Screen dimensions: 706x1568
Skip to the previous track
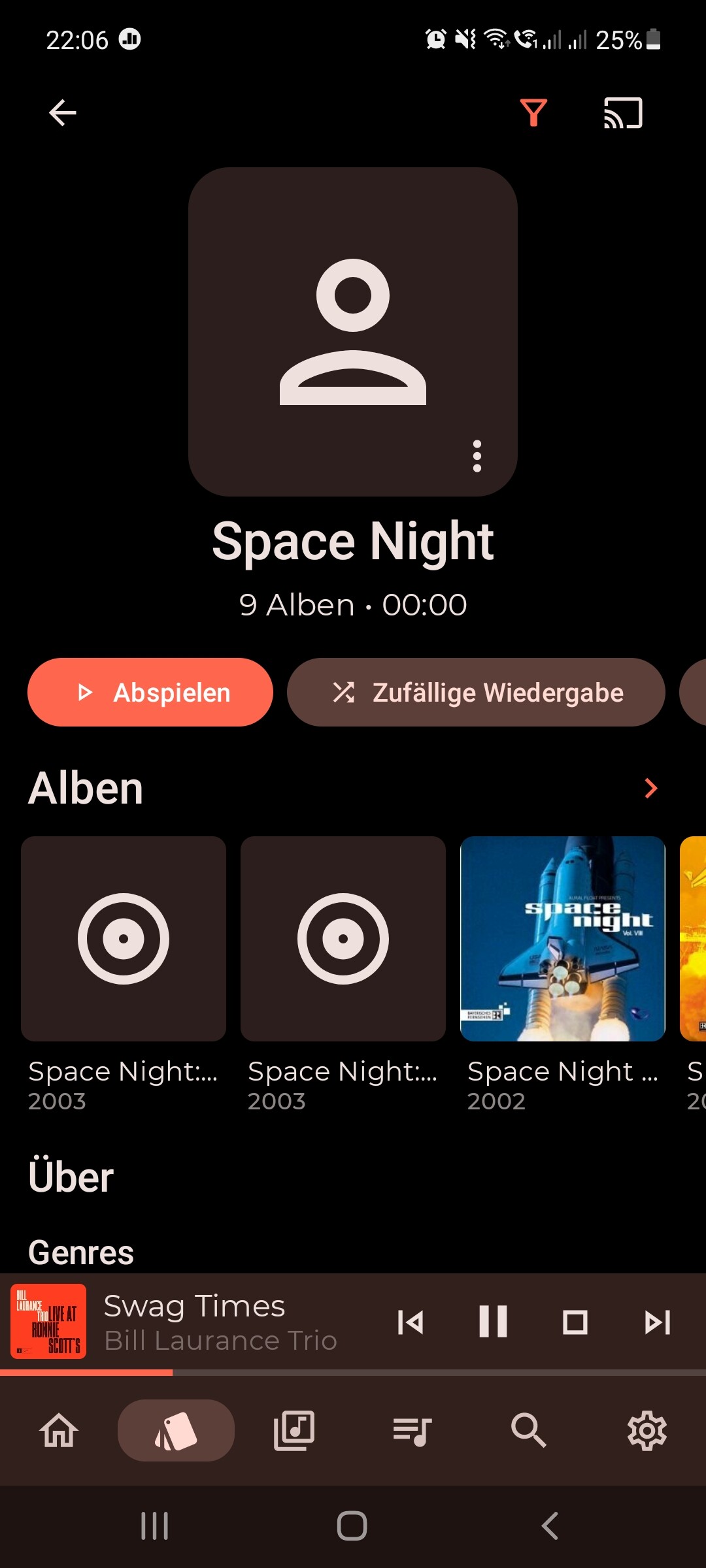(411, 1322)
